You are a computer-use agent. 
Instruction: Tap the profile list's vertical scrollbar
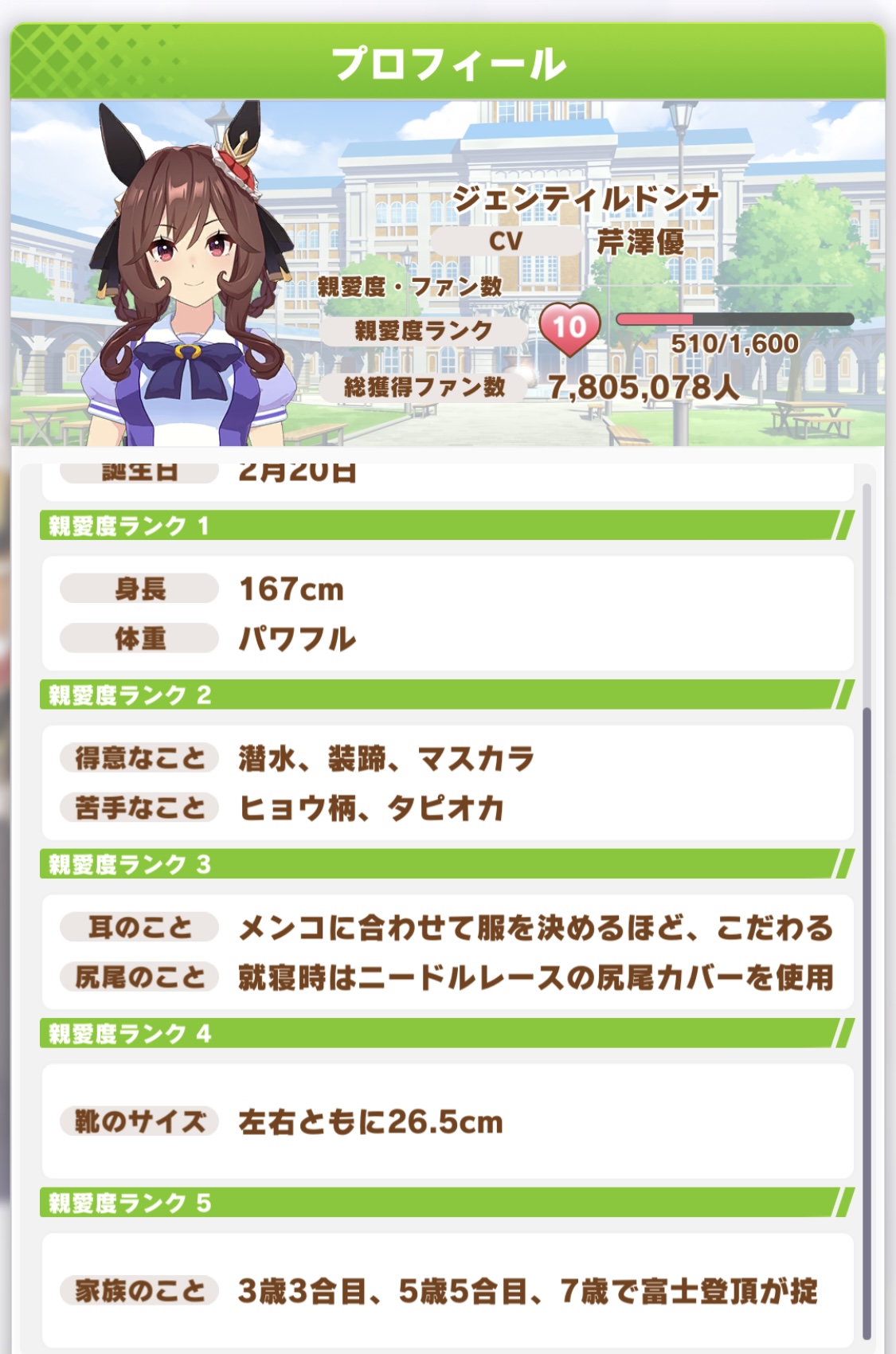[x=867, y=1019]
